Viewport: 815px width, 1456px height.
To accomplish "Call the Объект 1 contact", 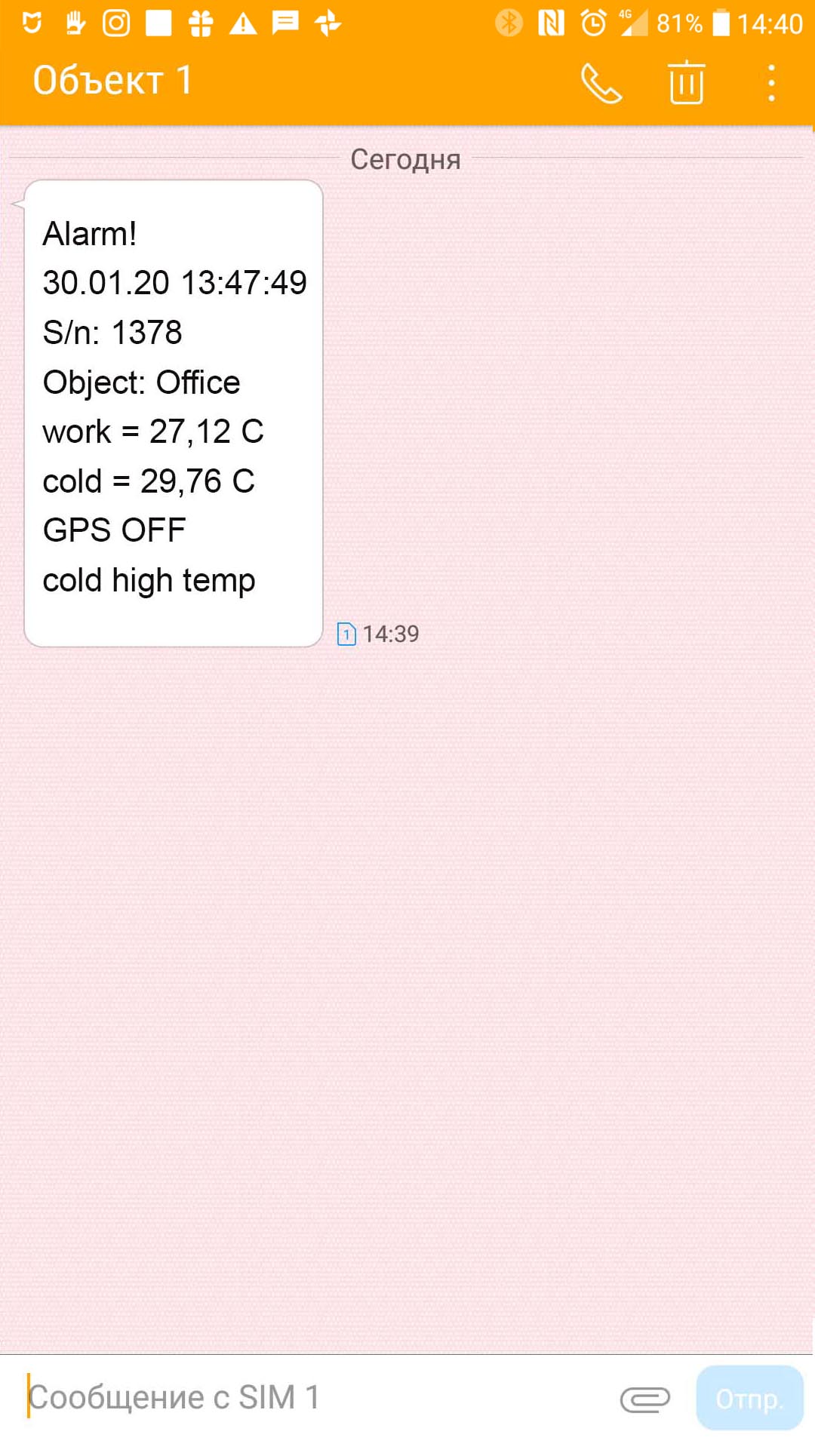I will click(601, 83).
